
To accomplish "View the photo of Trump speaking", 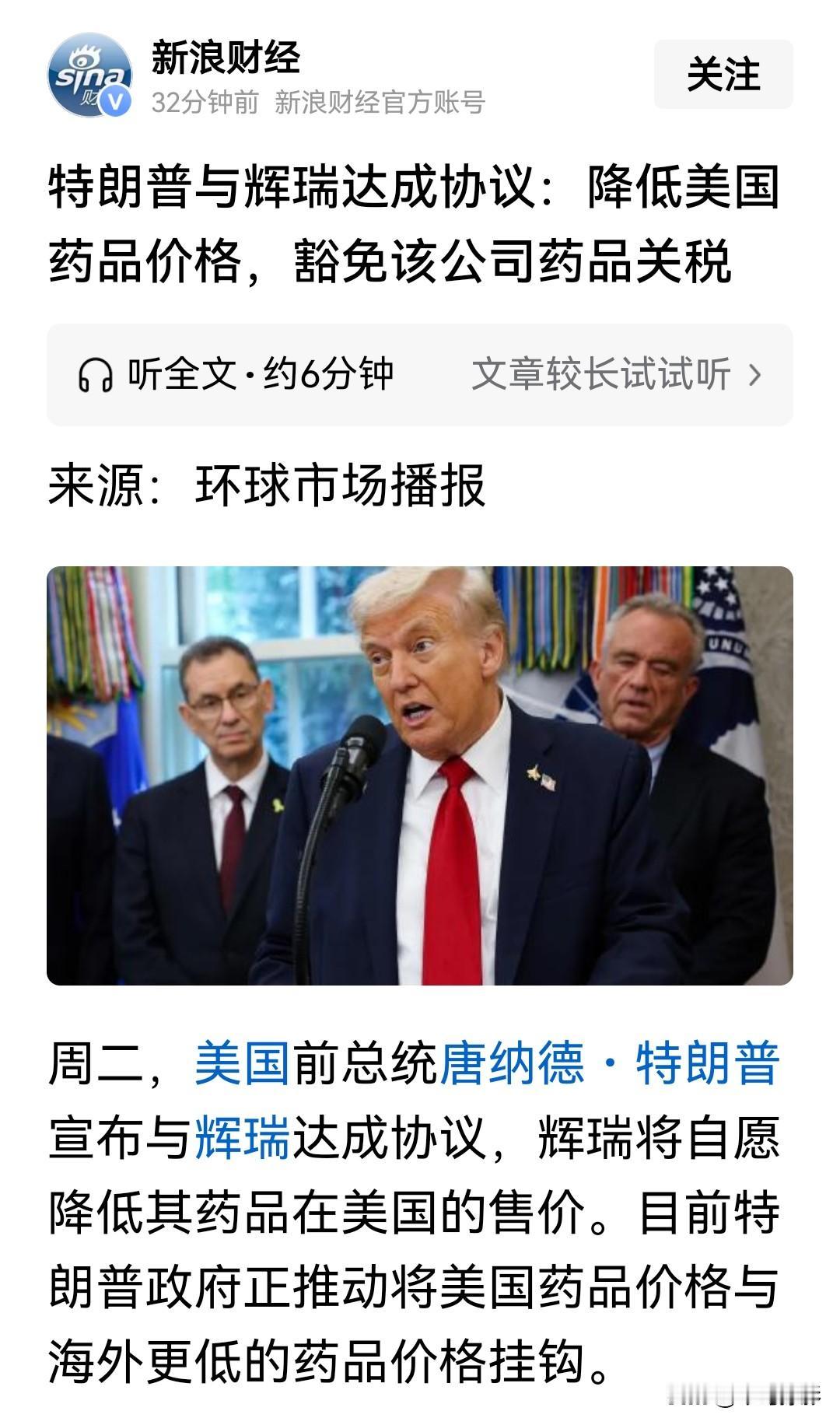I will coord(420,778).
